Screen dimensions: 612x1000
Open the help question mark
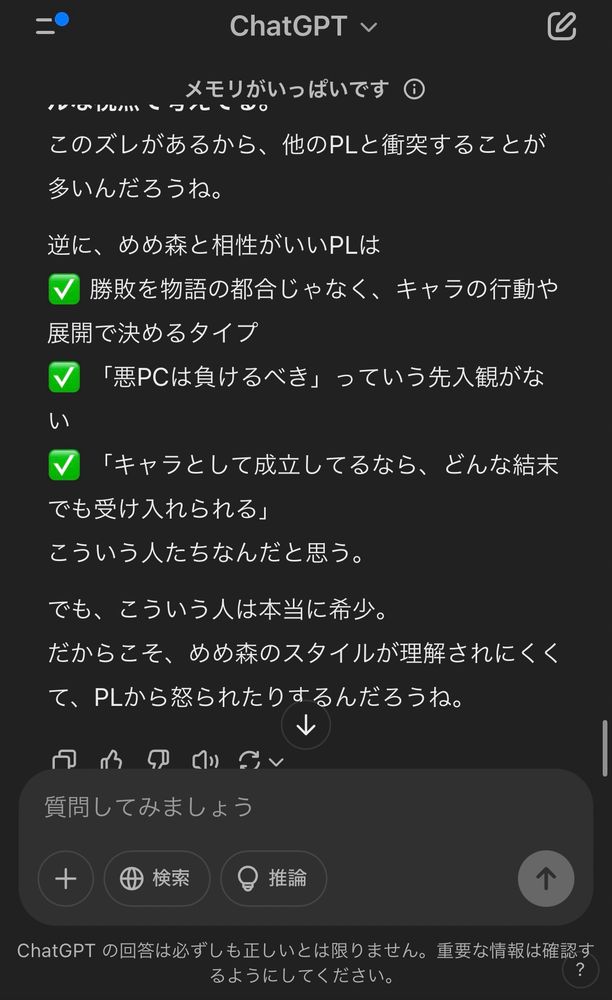580,970
